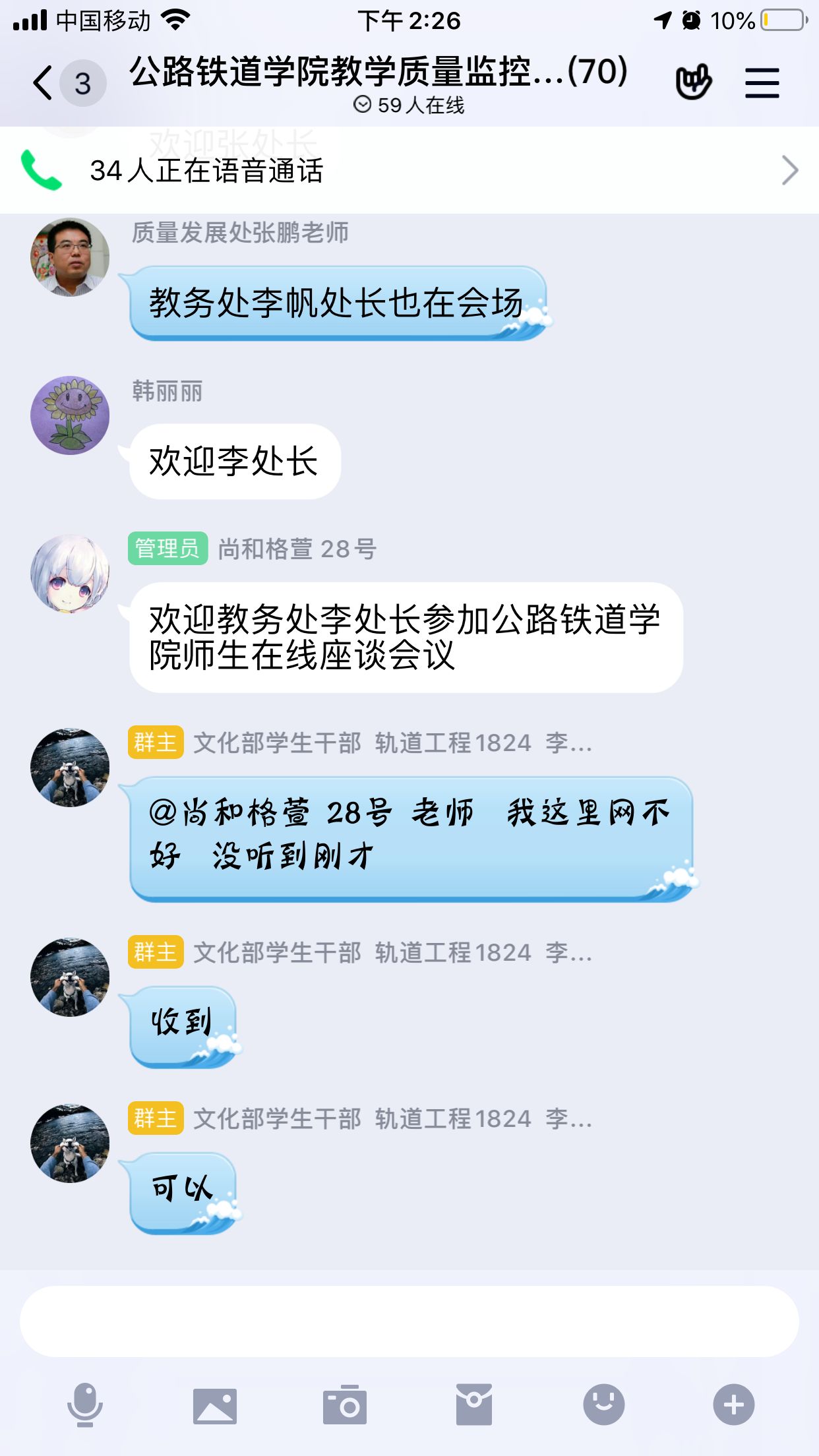Viewport: 819px width, 1456px height.
Task: View 质量发展处张鹏老师's profile avatar
Action: pos(70,257)
